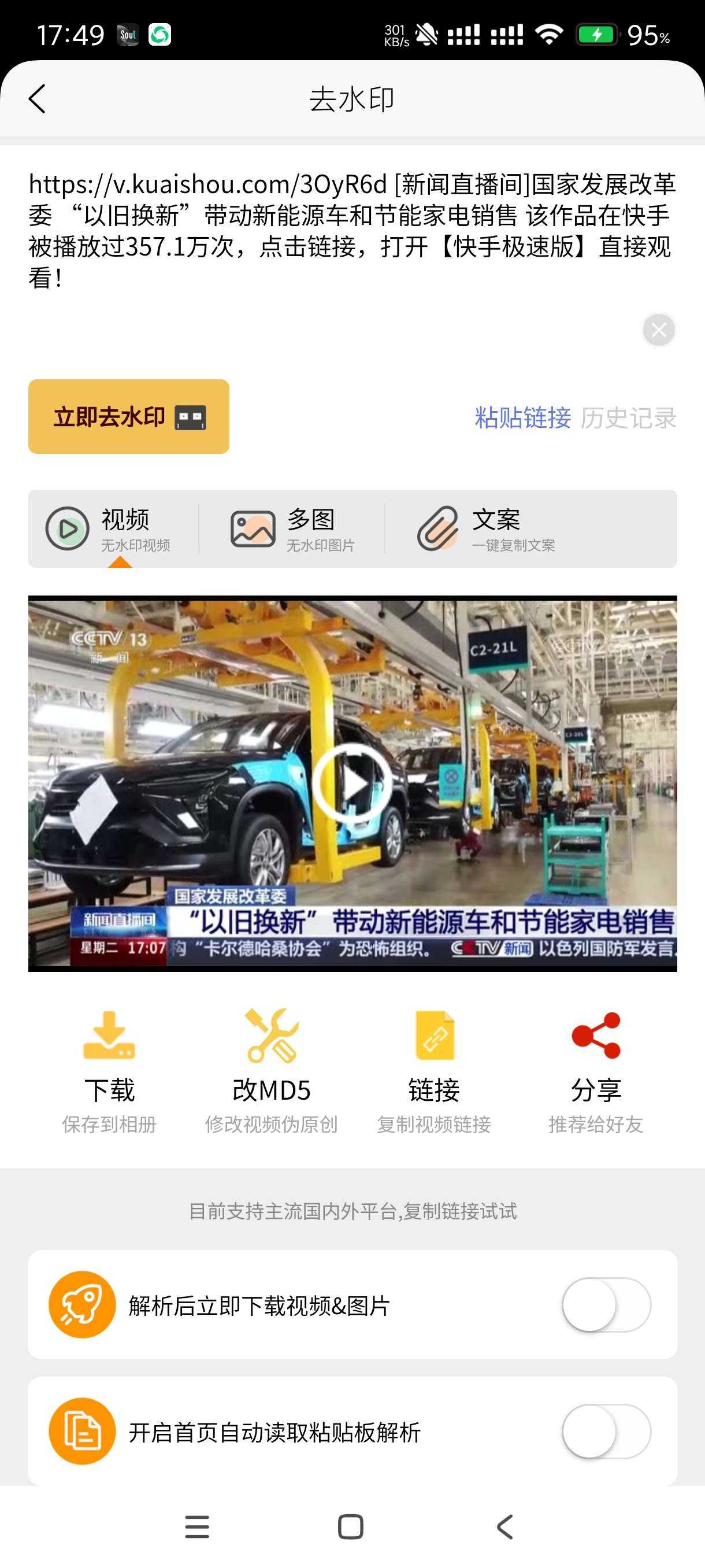
Task: Clear the pasted link text
Action: click(x=659, y=330)
